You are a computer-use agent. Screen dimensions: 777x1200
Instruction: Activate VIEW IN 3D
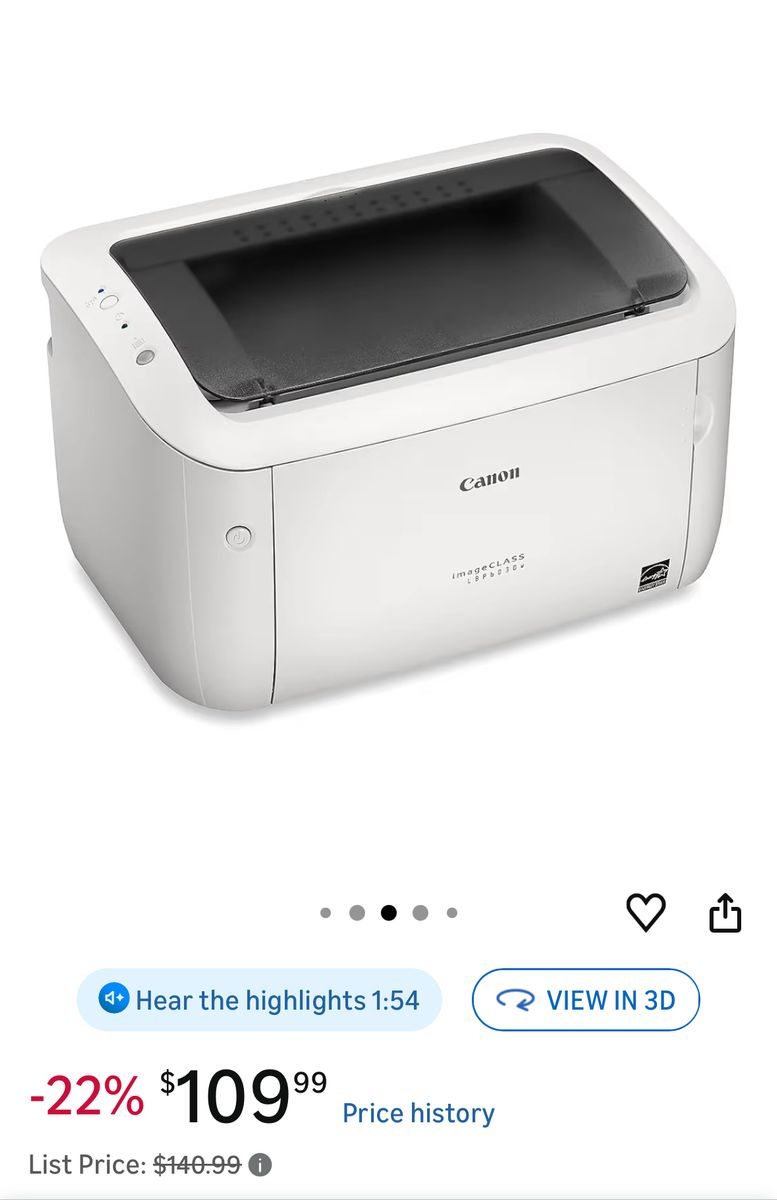click(x=585, y=1000)
